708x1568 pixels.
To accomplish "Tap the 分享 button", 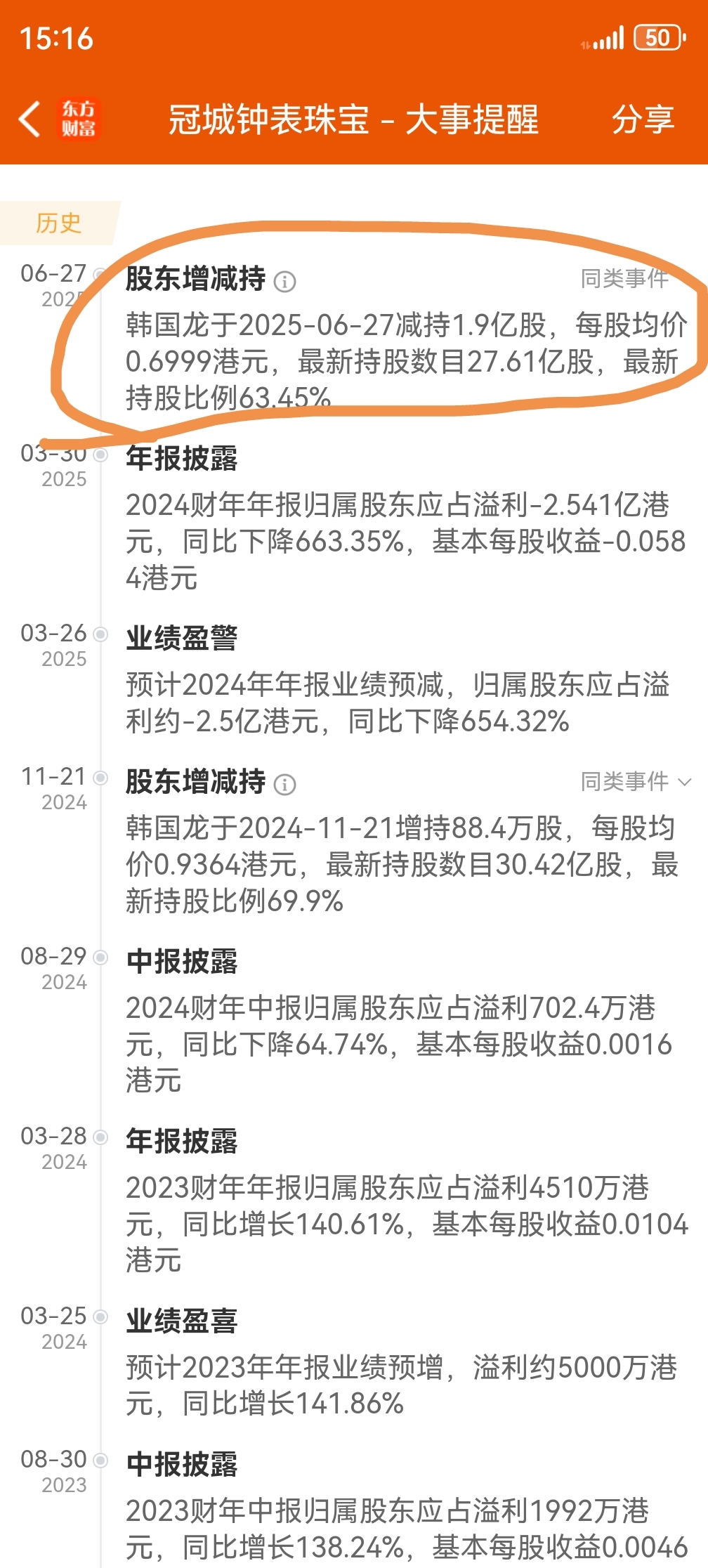I will (x=643, y=119).
